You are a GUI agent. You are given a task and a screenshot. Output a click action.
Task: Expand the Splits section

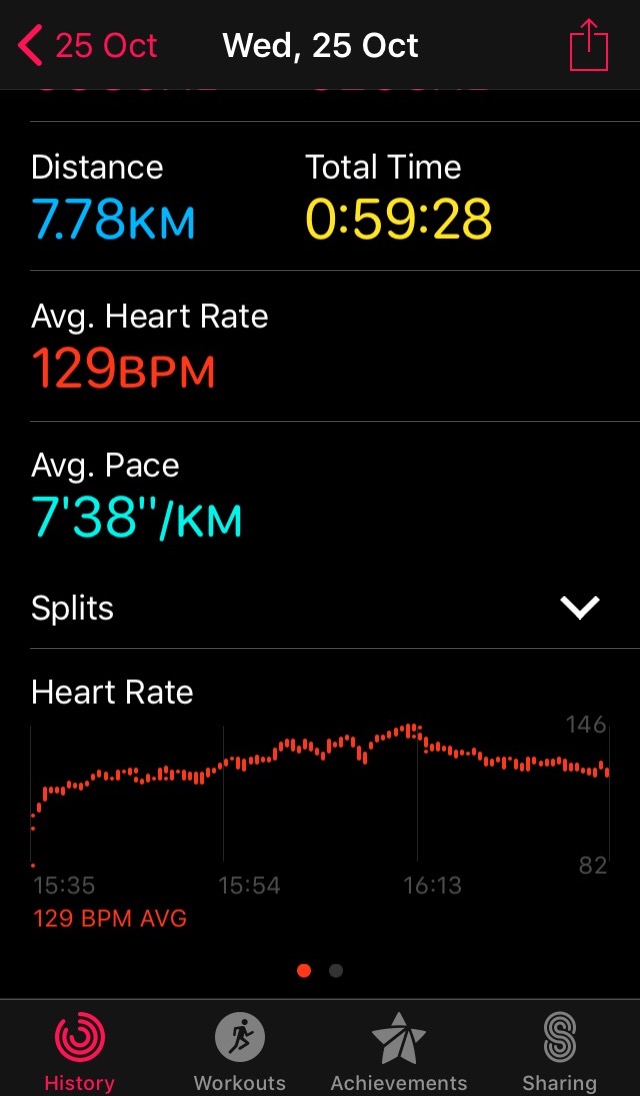click(x=320, y=608)
